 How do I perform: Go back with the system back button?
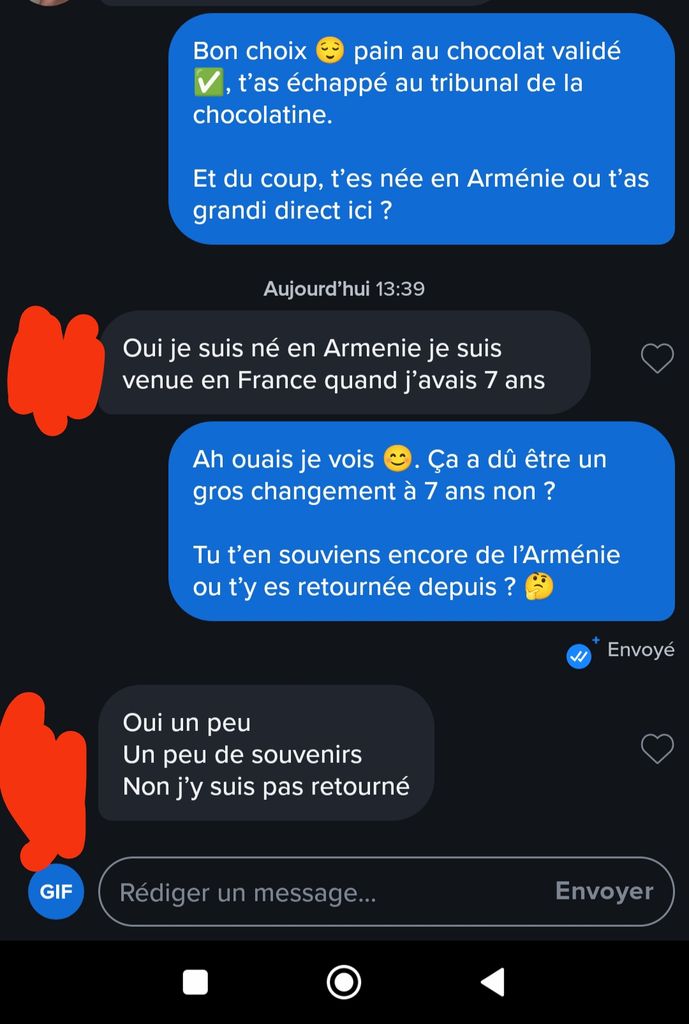coord(492,982)
